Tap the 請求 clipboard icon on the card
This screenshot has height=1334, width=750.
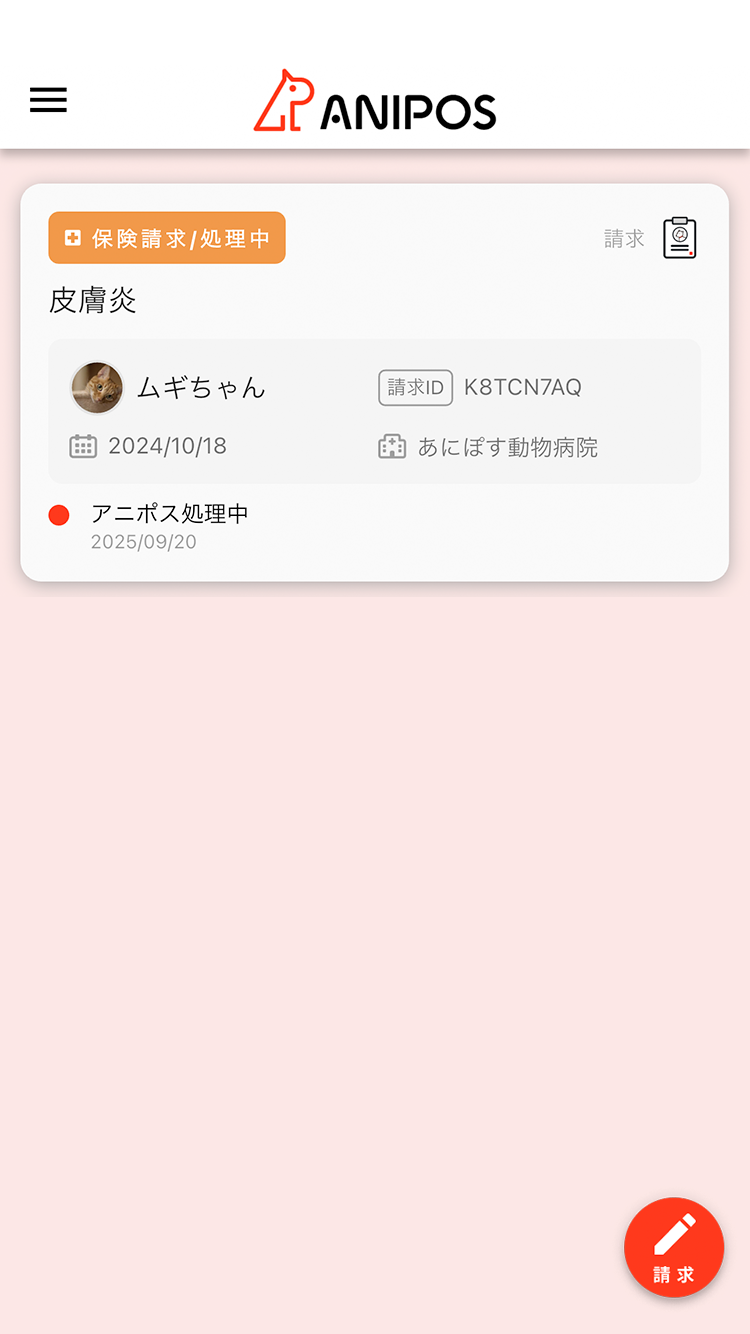(x=679, y=238)
